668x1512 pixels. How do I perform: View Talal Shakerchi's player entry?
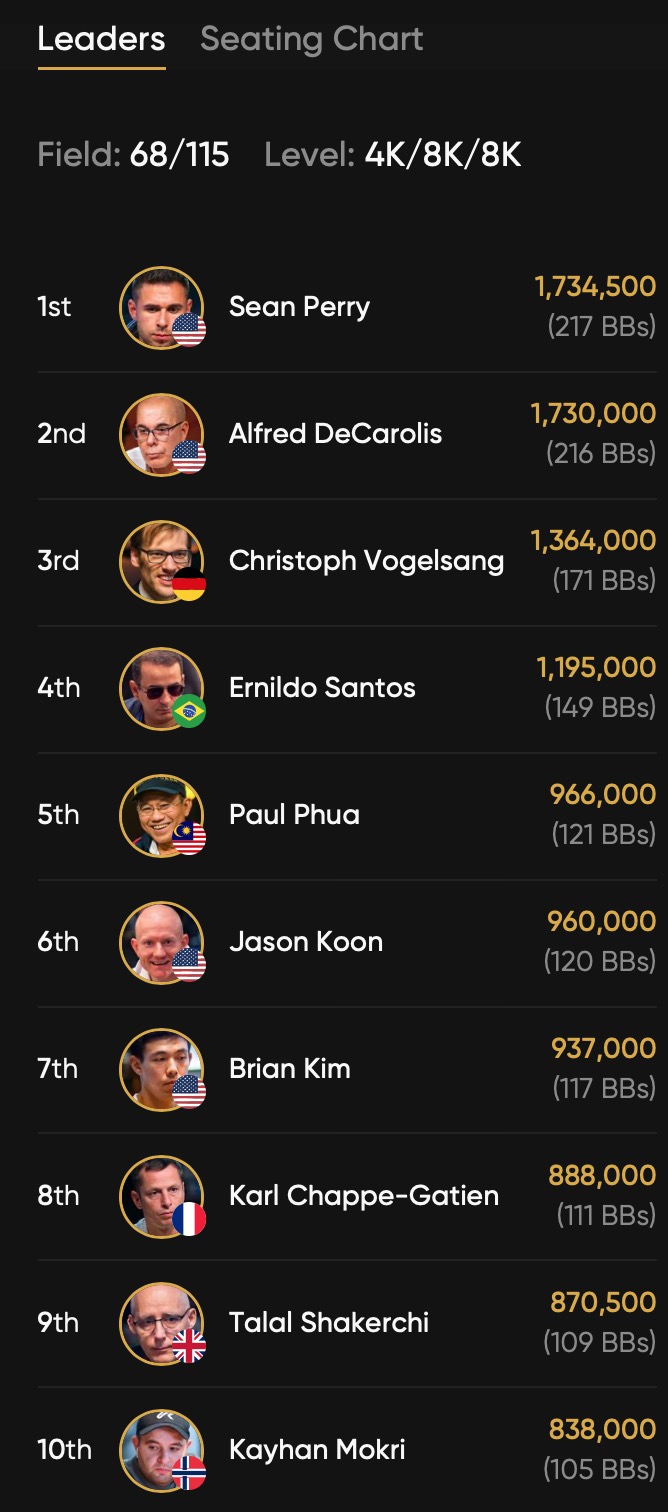[x=329, y=1323]
